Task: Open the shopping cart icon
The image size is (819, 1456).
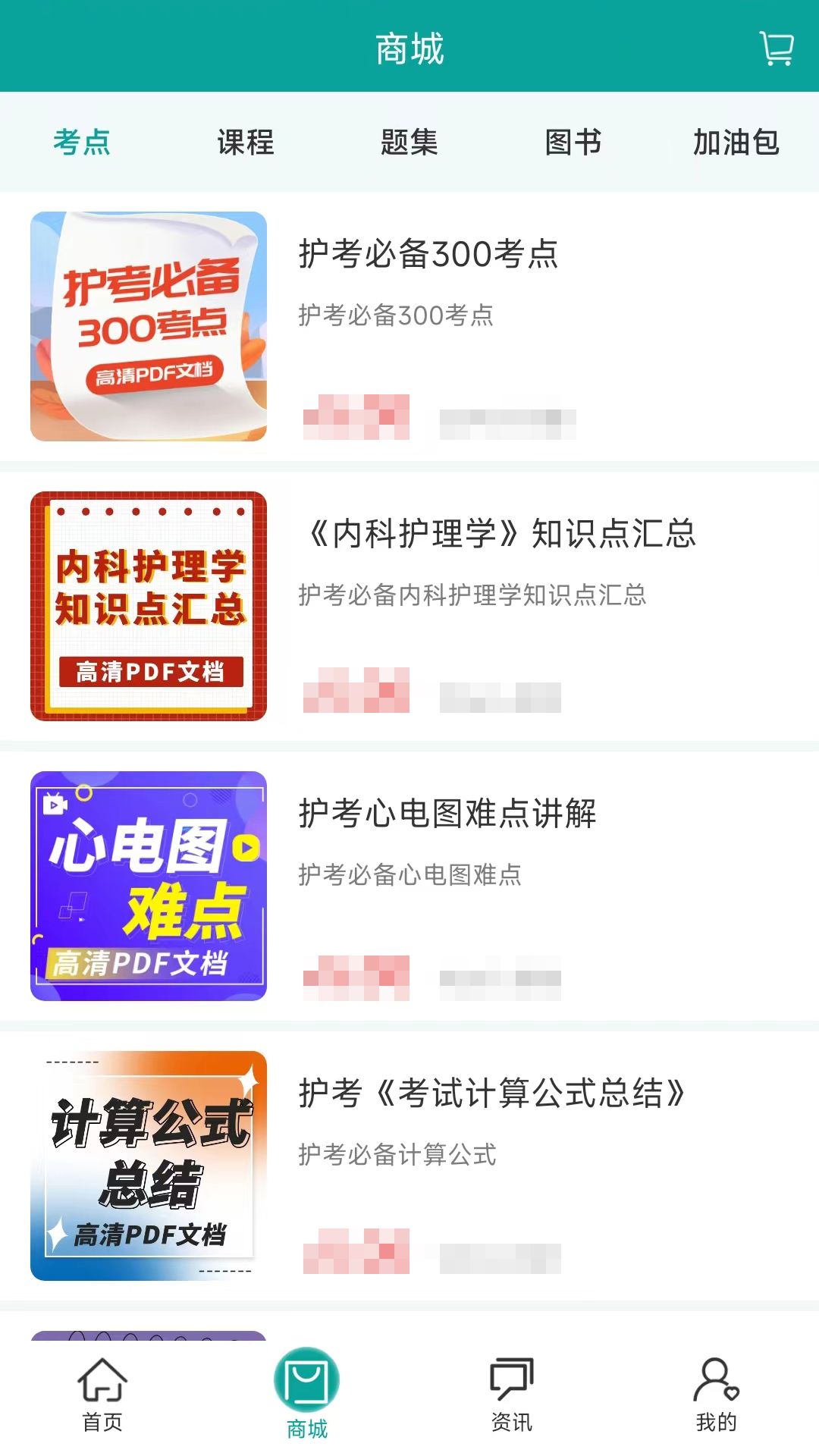Action: pos(777,49)
